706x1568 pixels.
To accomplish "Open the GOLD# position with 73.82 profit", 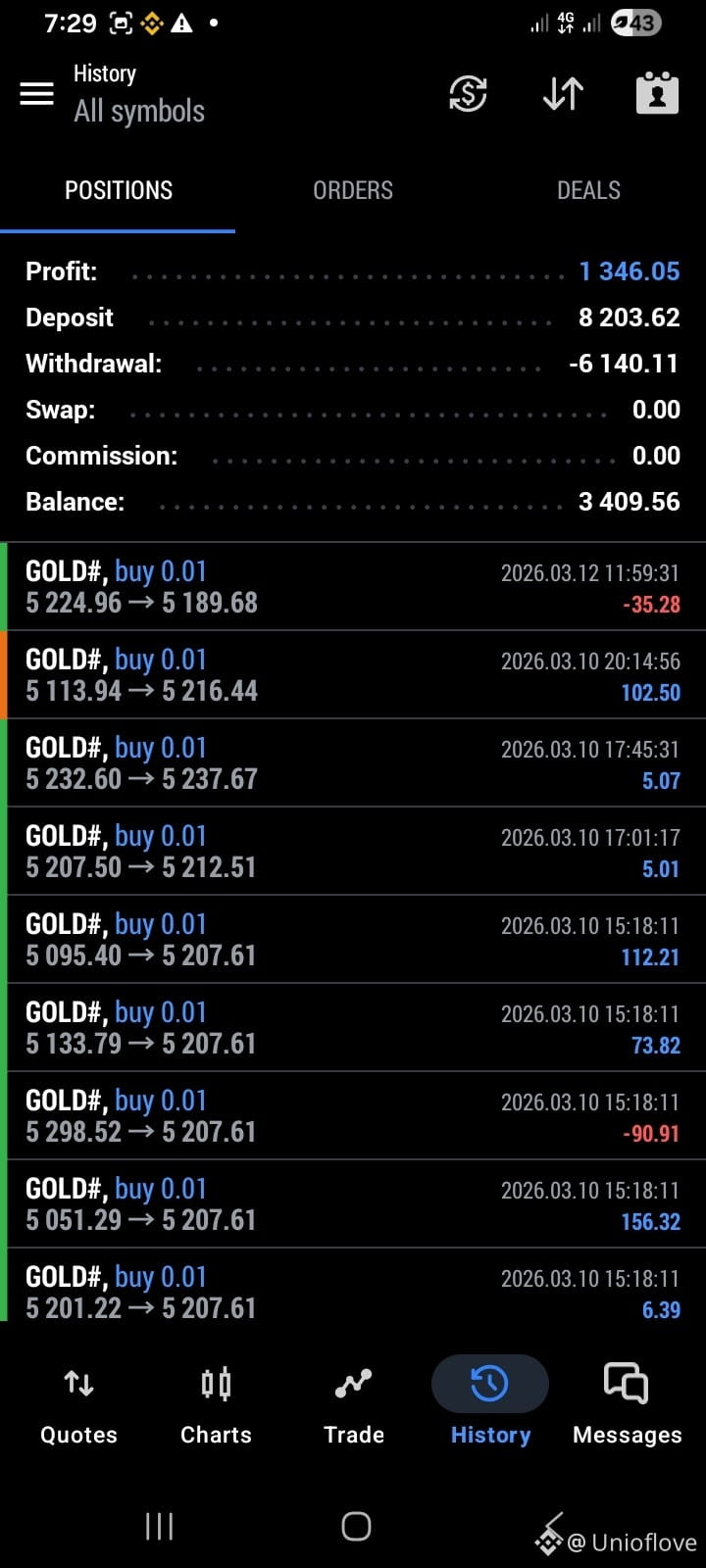I will 353,1027.
